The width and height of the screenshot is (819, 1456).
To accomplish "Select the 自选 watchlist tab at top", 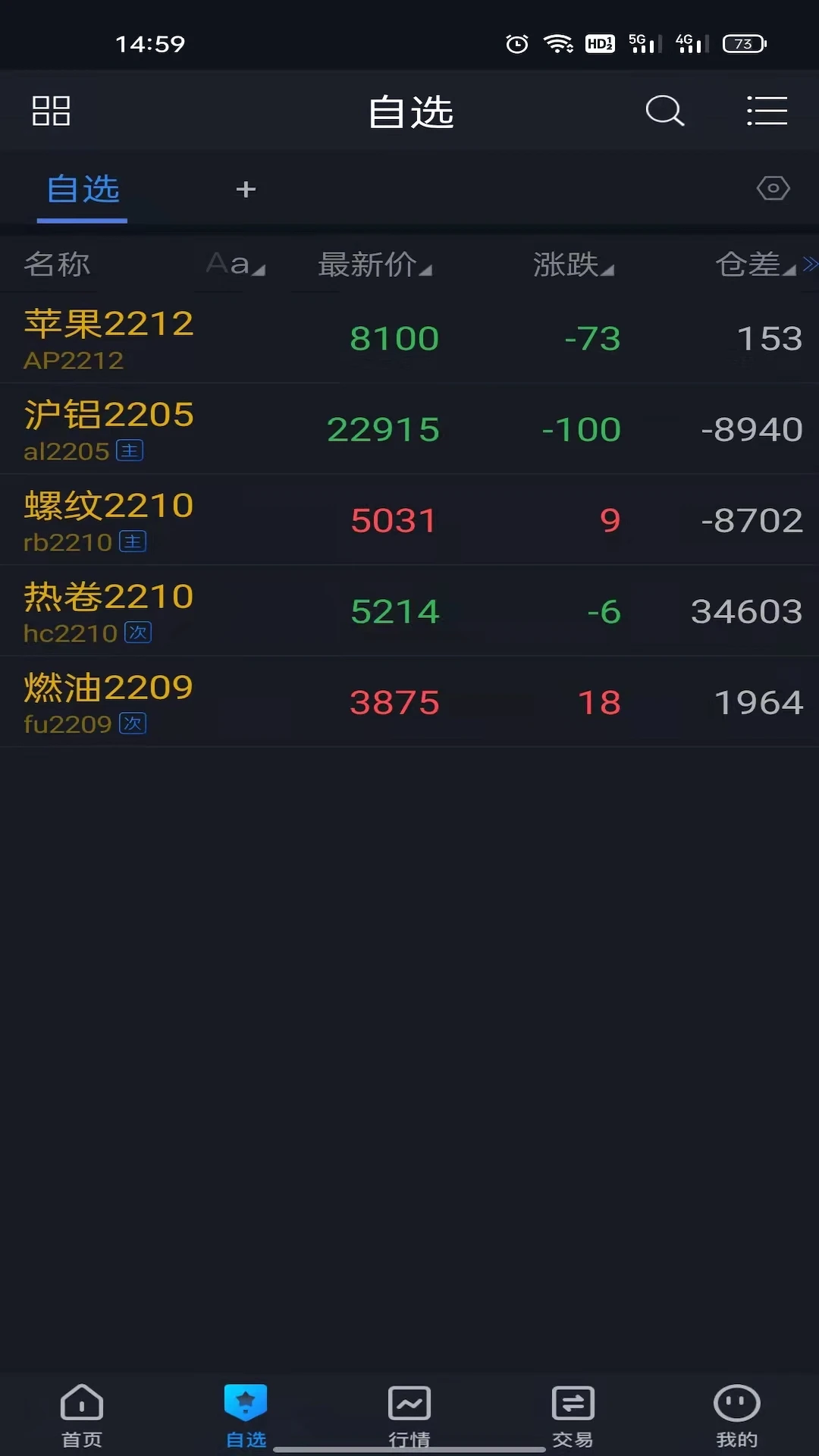I will click(83, 189).
